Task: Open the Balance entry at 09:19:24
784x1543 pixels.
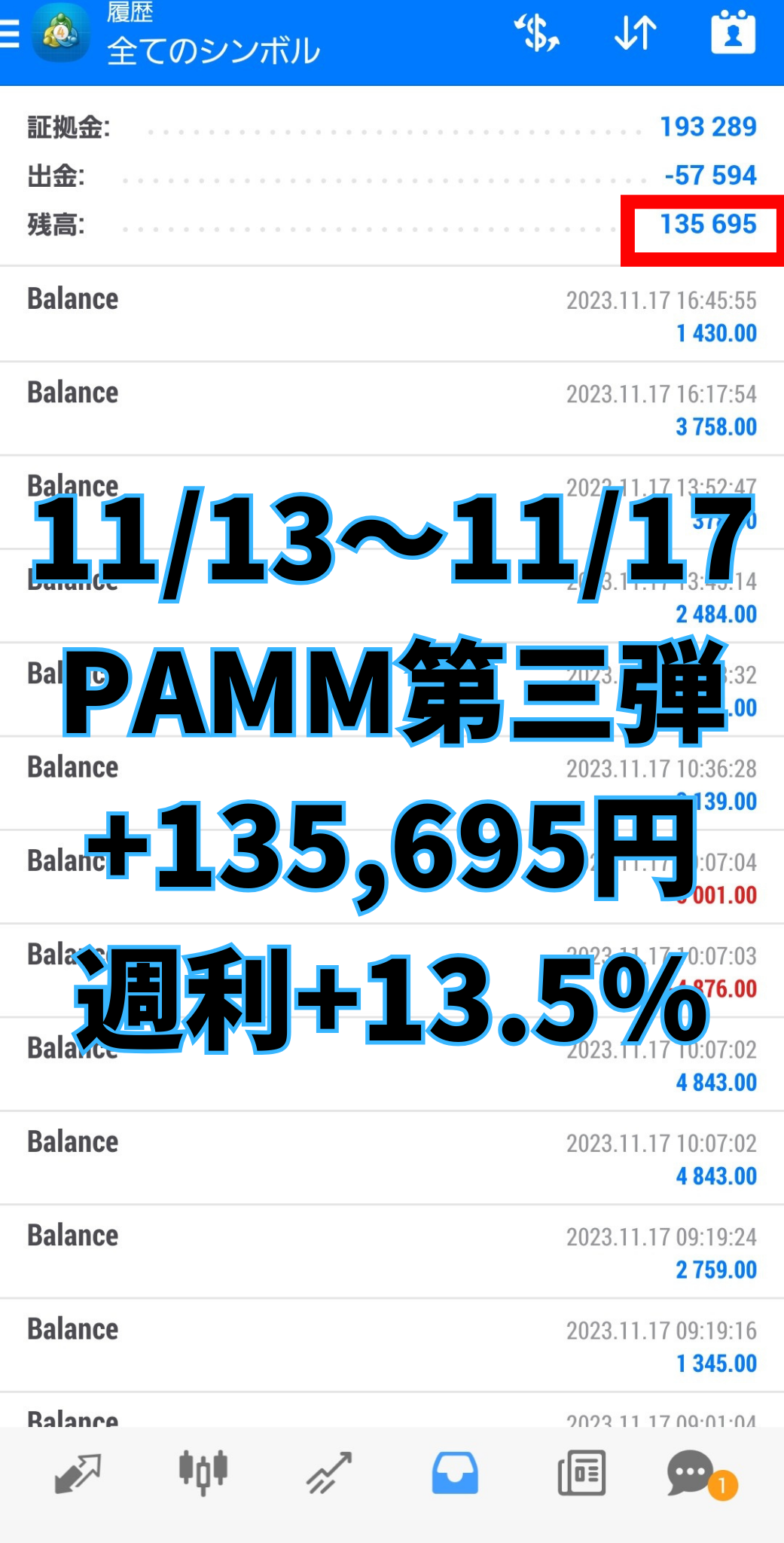Action: coord(392,1251)
